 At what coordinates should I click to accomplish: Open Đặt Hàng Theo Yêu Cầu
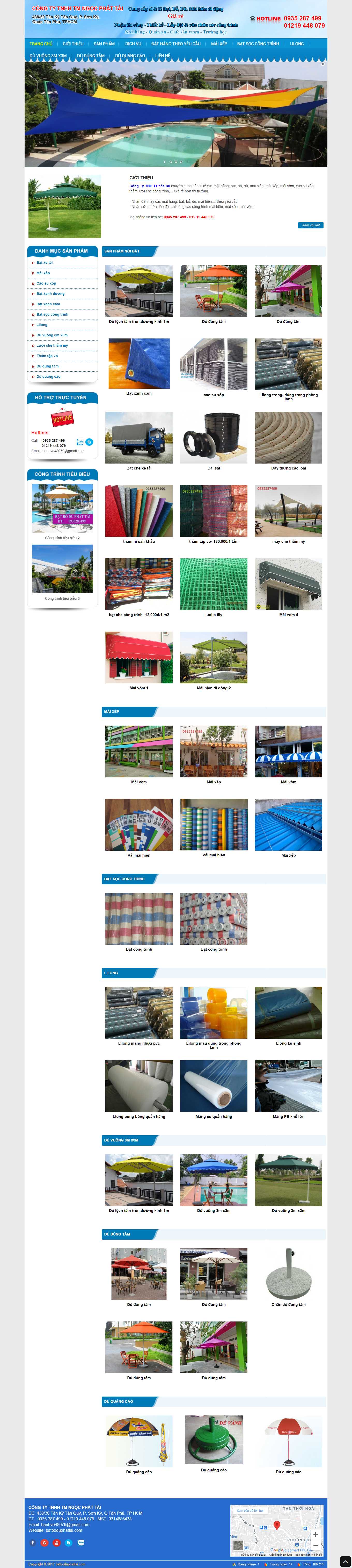pos(176,44)
